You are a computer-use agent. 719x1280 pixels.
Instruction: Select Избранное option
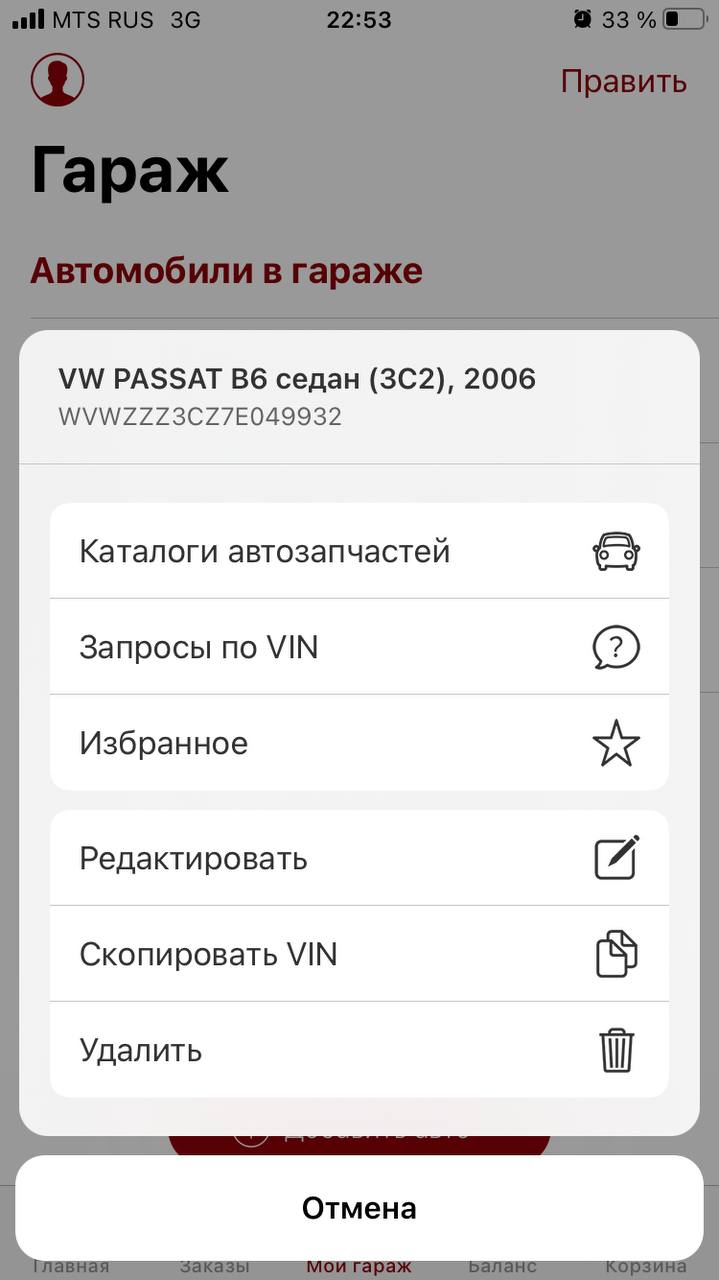359,743
